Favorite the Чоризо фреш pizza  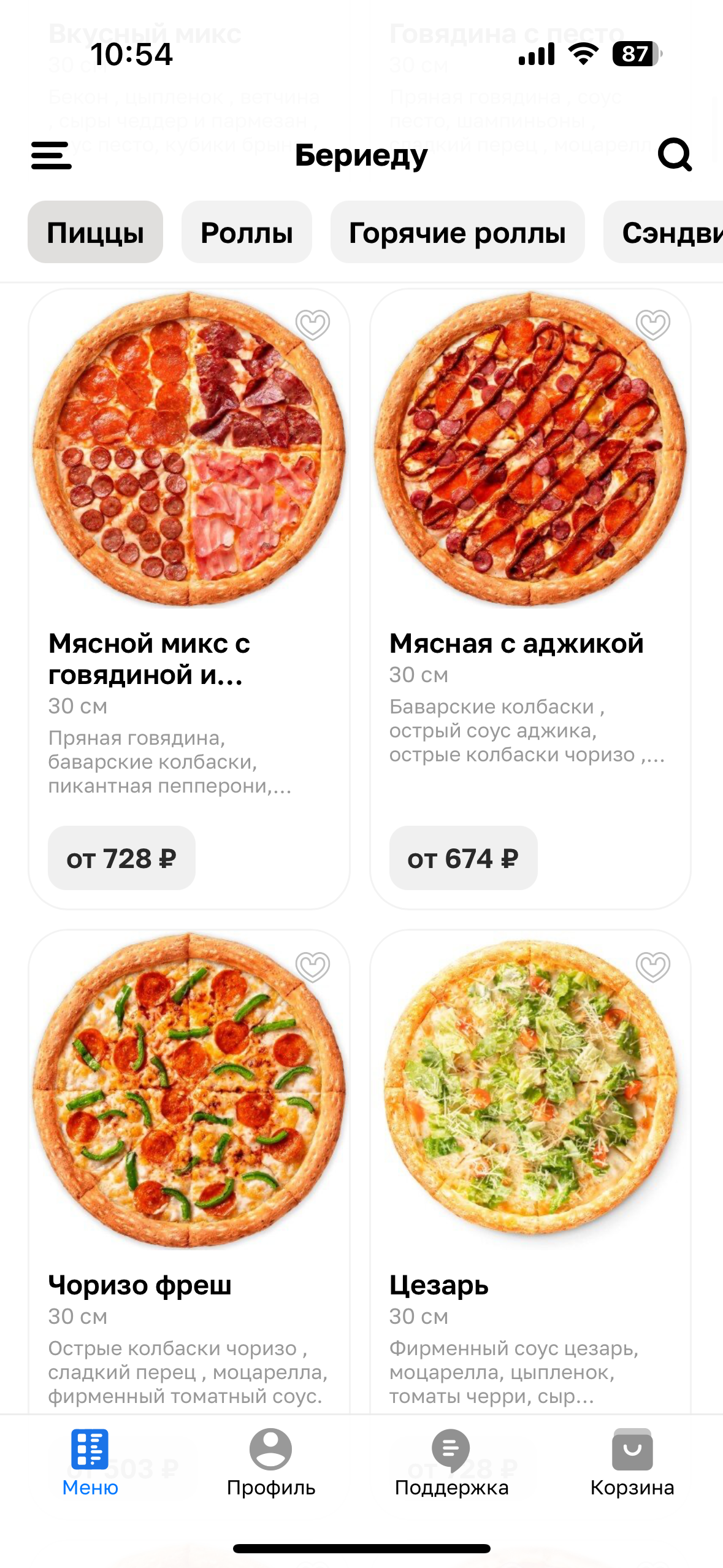point(313,966)
